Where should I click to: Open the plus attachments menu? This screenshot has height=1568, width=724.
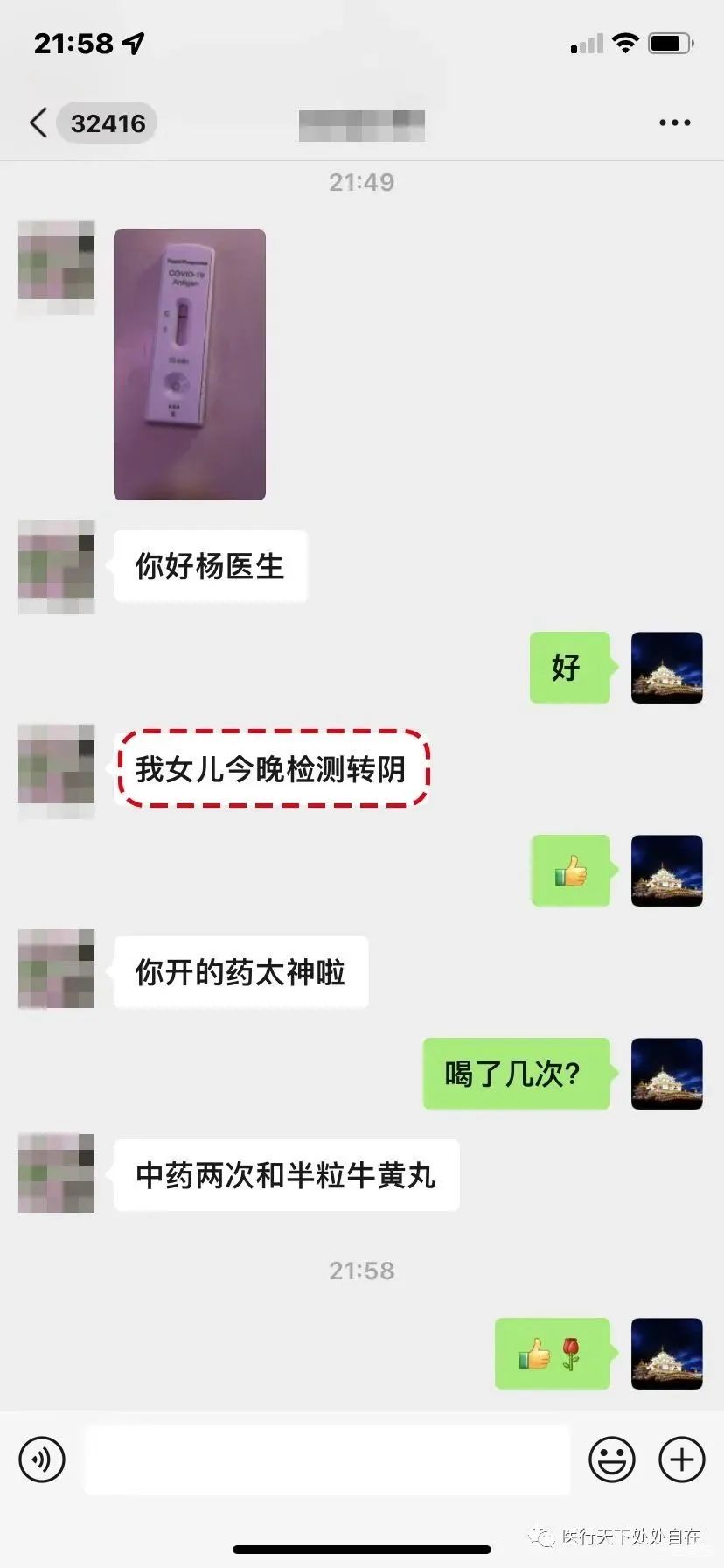pyautogui.click(x=681, y=1459)
